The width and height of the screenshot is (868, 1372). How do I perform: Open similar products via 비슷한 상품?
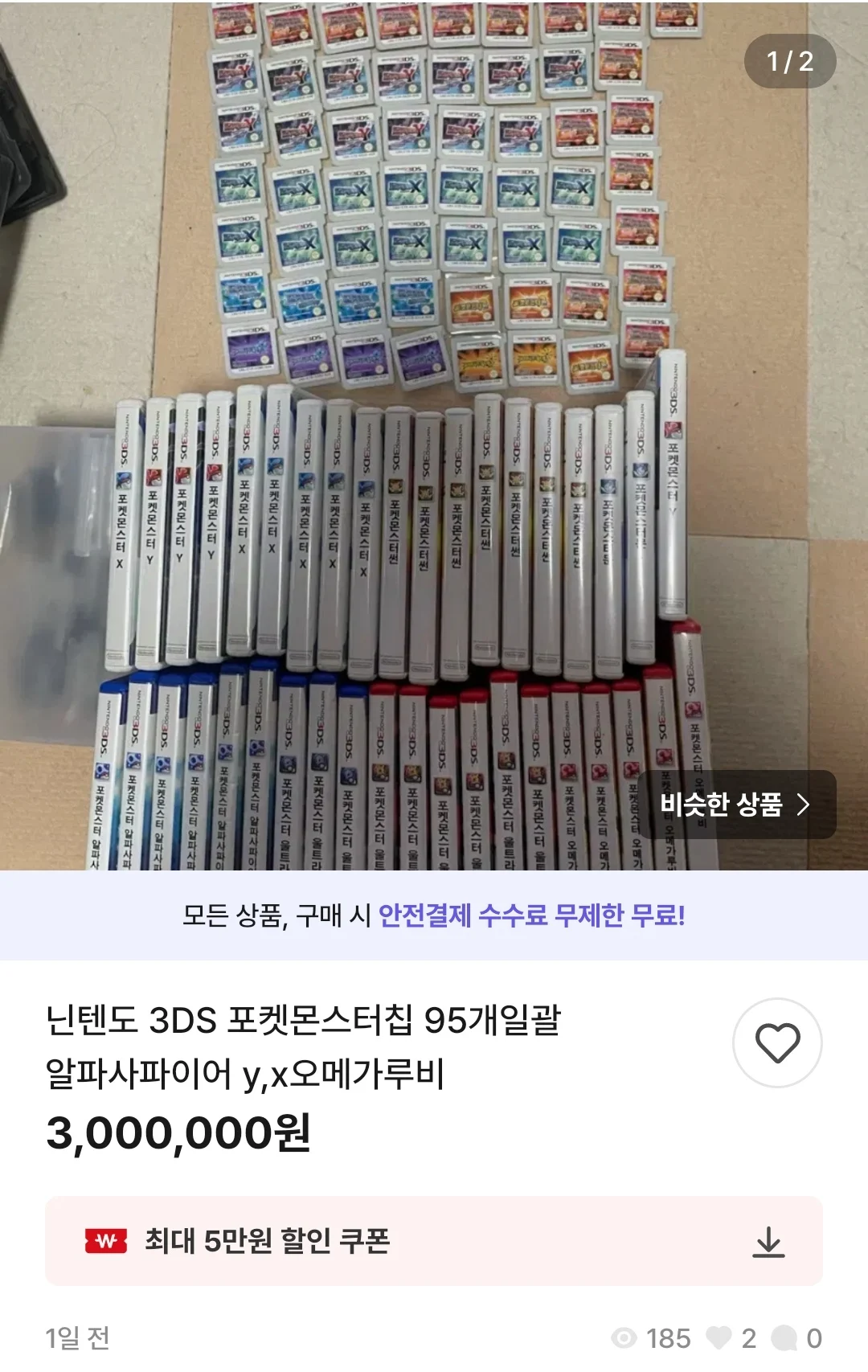point(735,805)
